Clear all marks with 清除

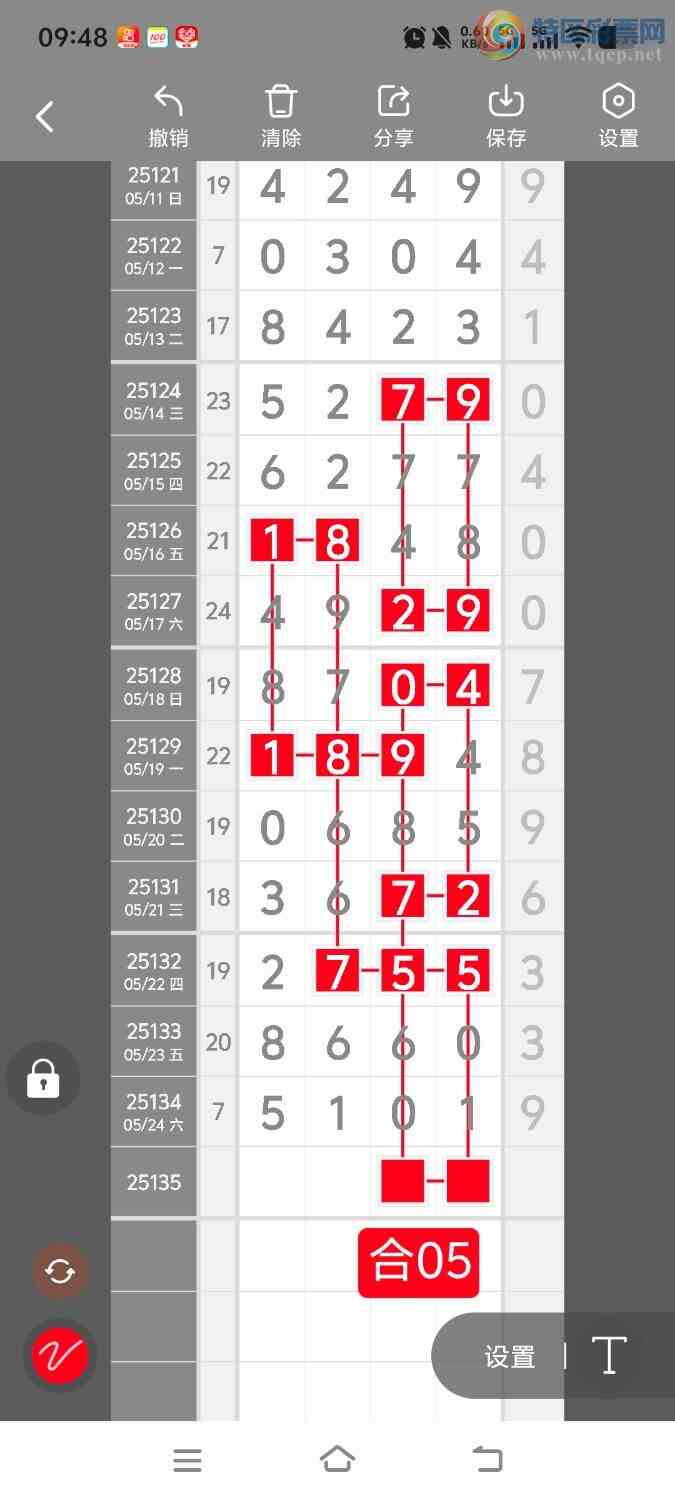point(281,117)
